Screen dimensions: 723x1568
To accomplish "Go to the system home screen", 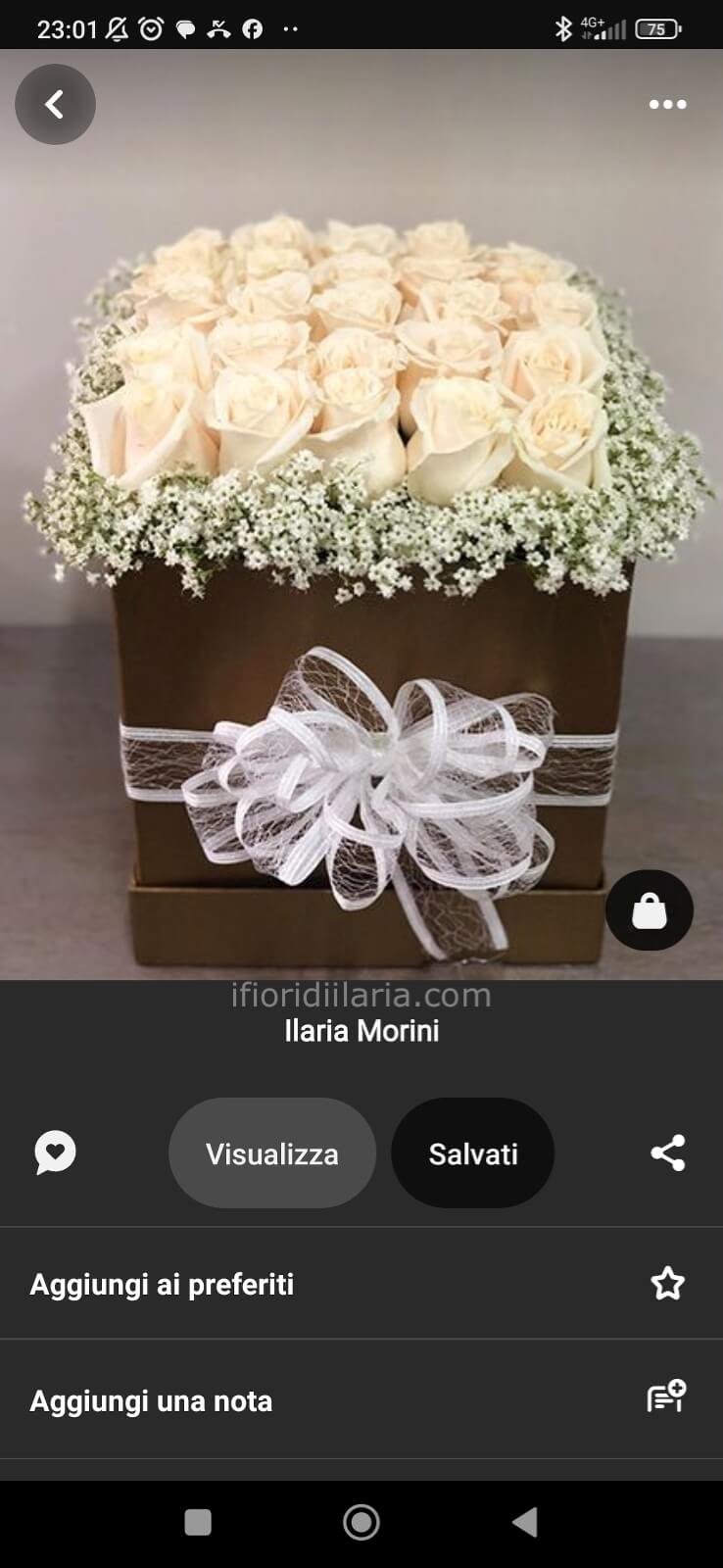I will [361, 1522].
